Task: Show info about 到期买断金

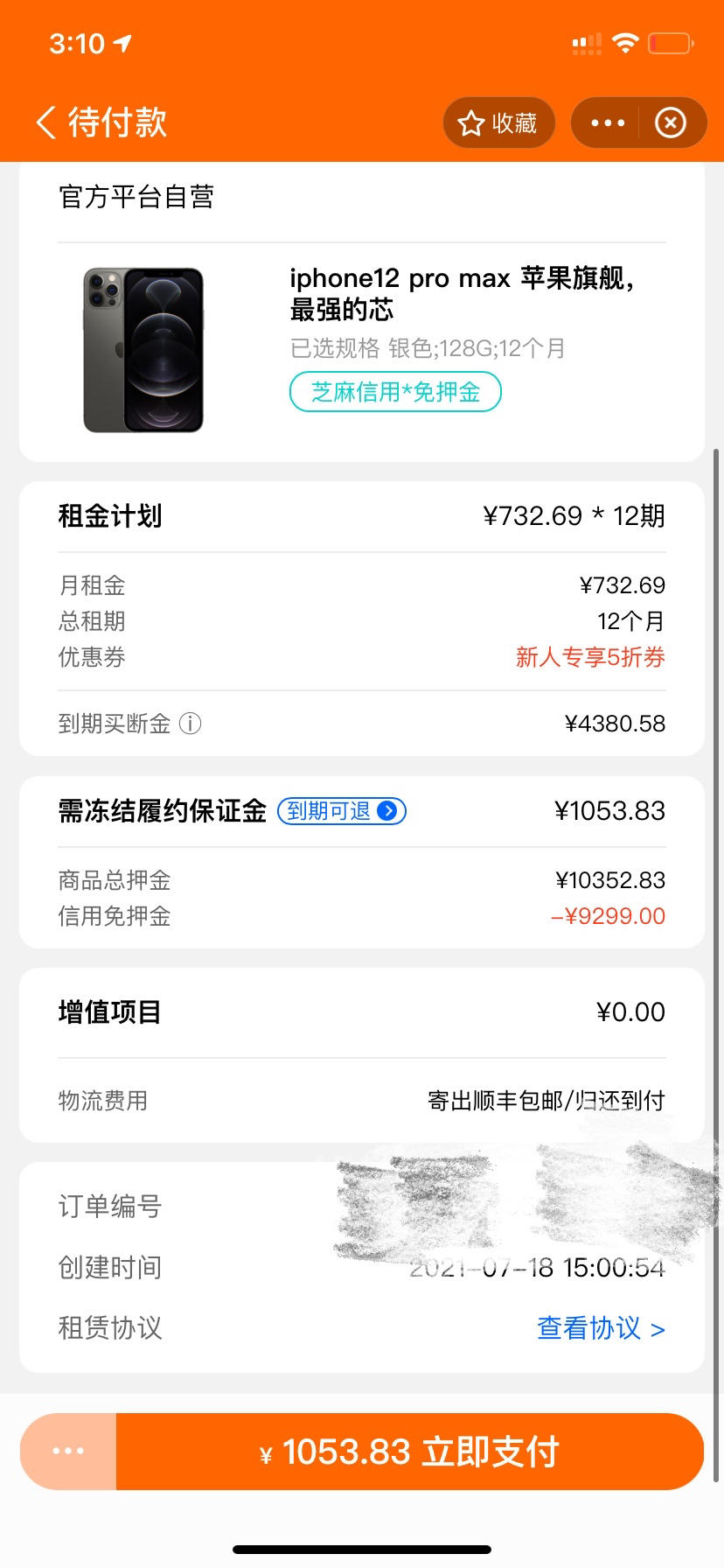Action: 190,724
